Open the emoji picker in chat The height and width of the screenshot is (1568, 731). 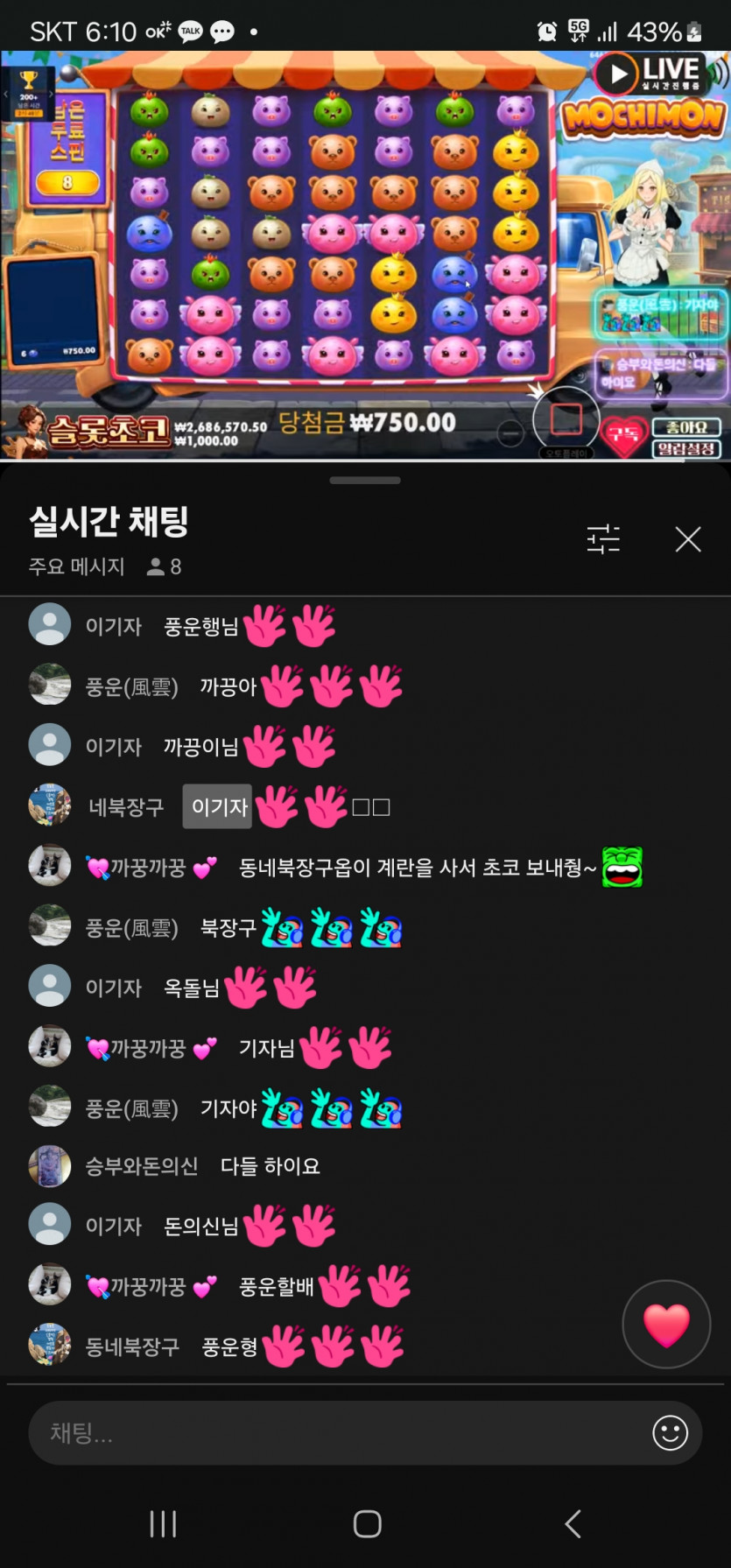tap(670, 1433)
